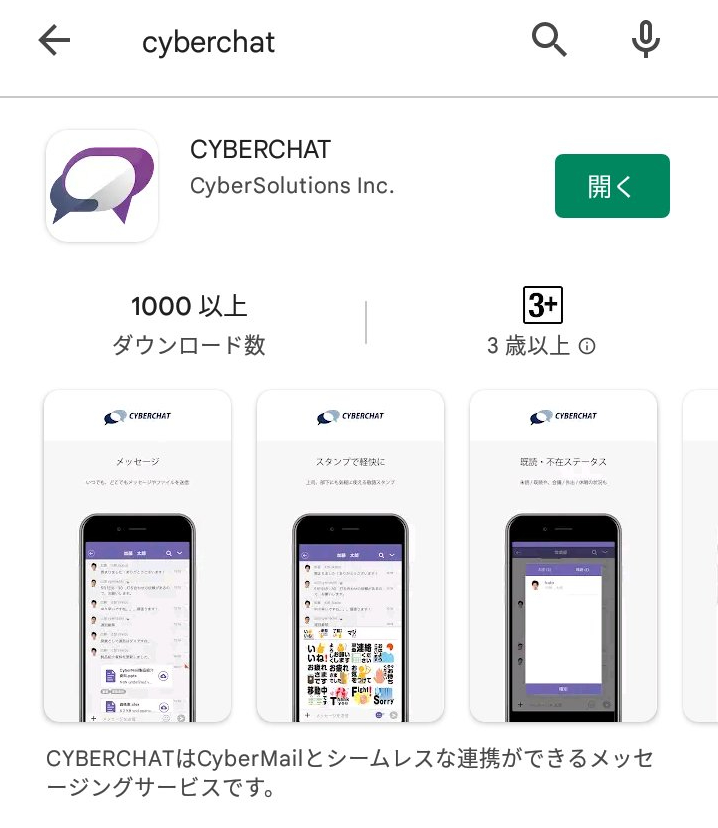
Task: Tap the cyberchat search query field
Action: pyautogui.click(x=300, y=43)
